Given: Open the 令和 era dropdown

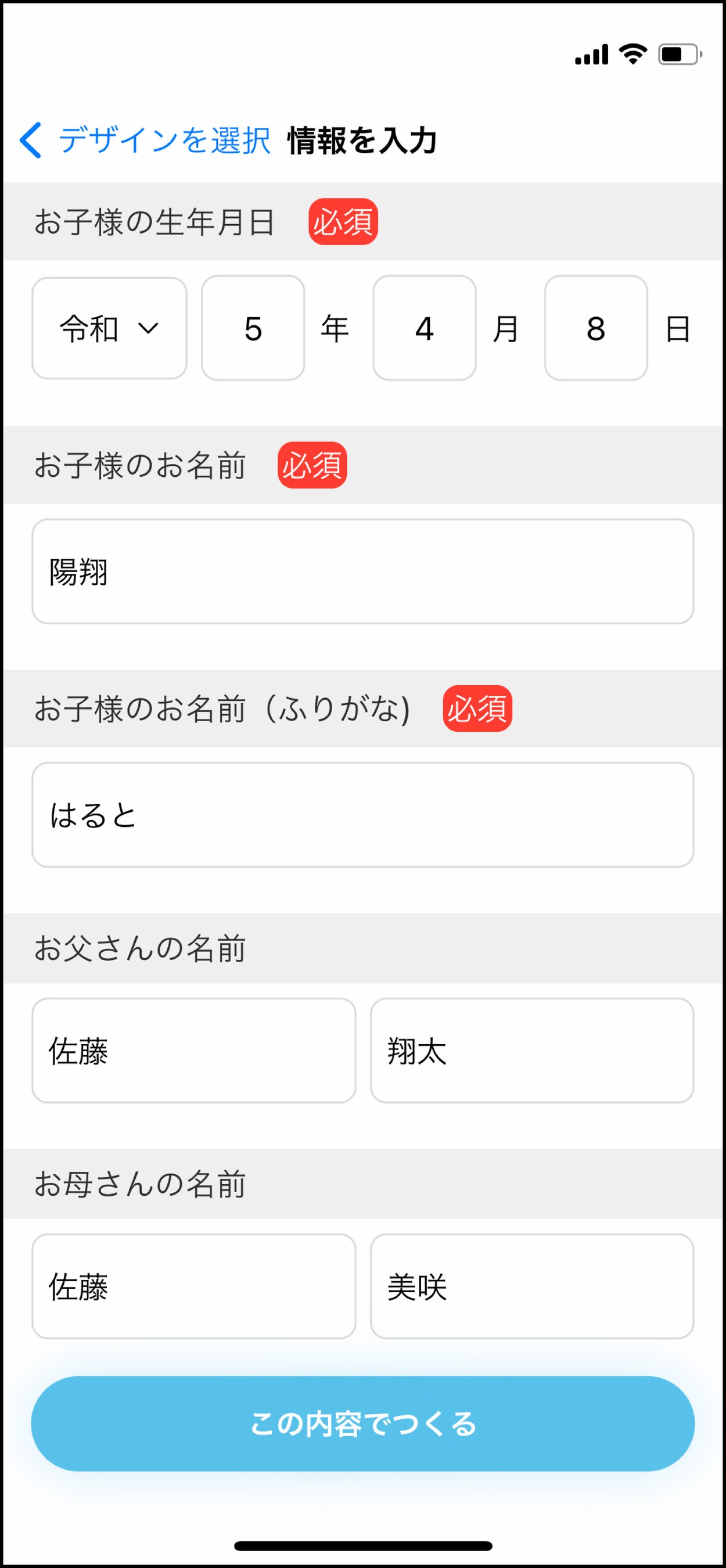Looking at the screenshot, I should point(110,329).
